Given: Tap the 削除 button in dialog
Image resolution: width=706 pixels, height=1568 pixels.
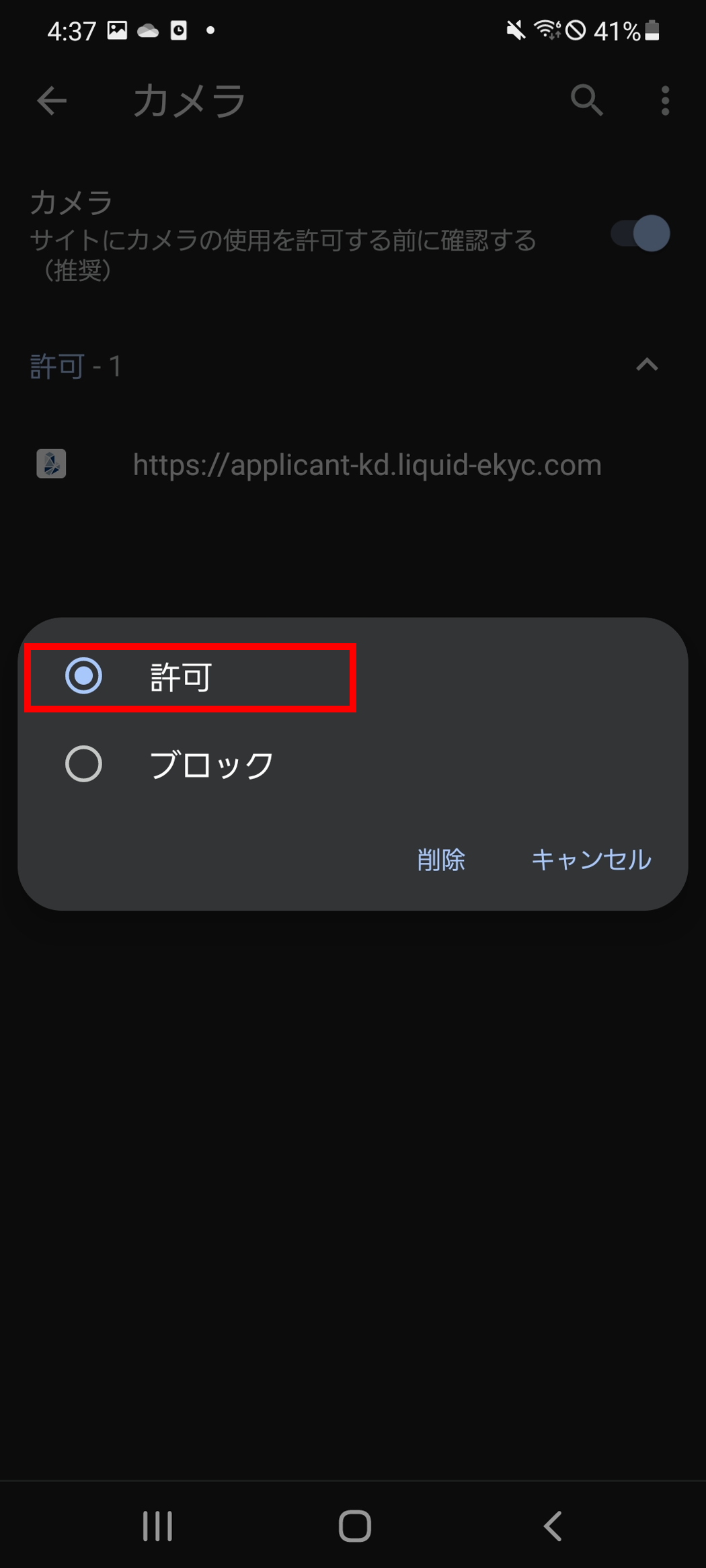Looking at the screenshot, I should [x=441, y=860].
